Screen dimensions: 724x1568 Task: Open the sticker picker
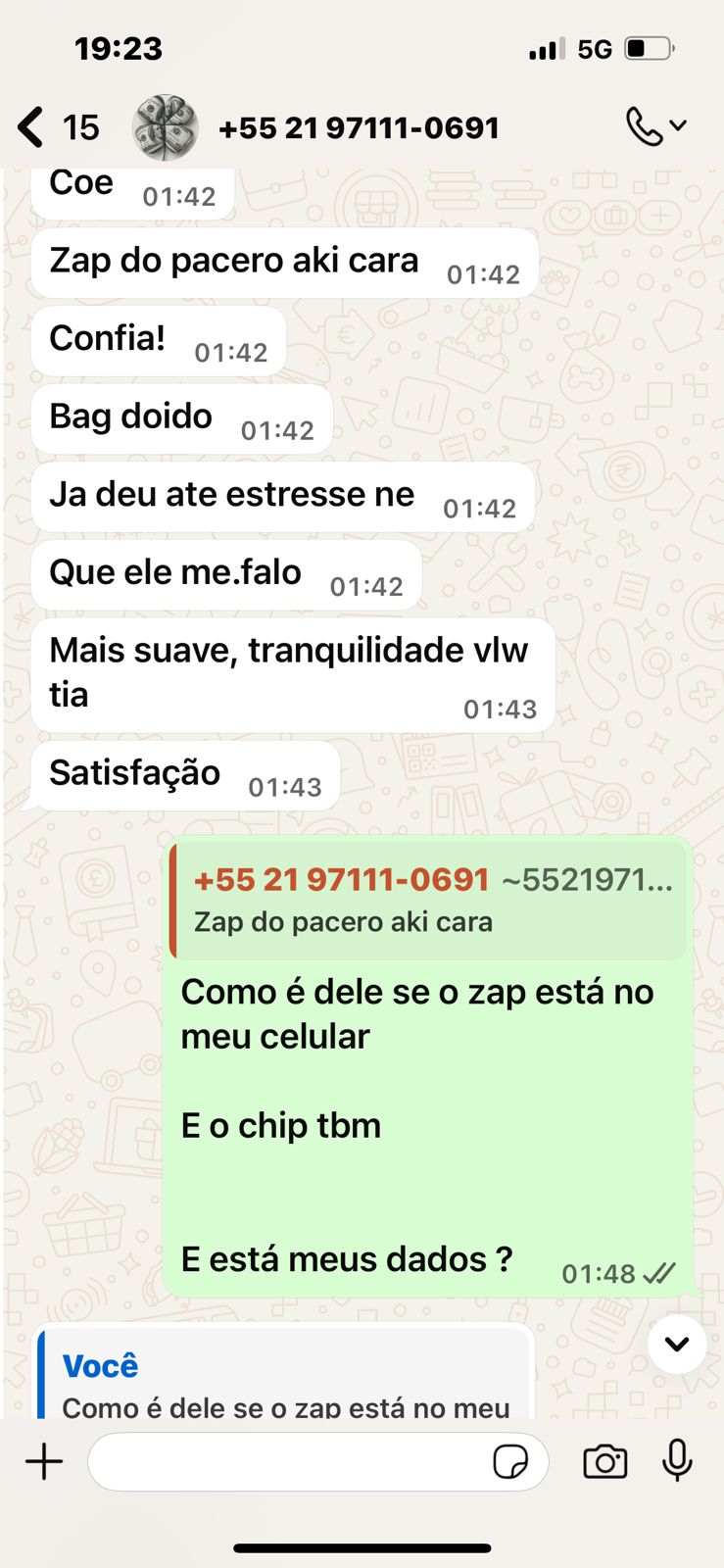[509, 1462]
